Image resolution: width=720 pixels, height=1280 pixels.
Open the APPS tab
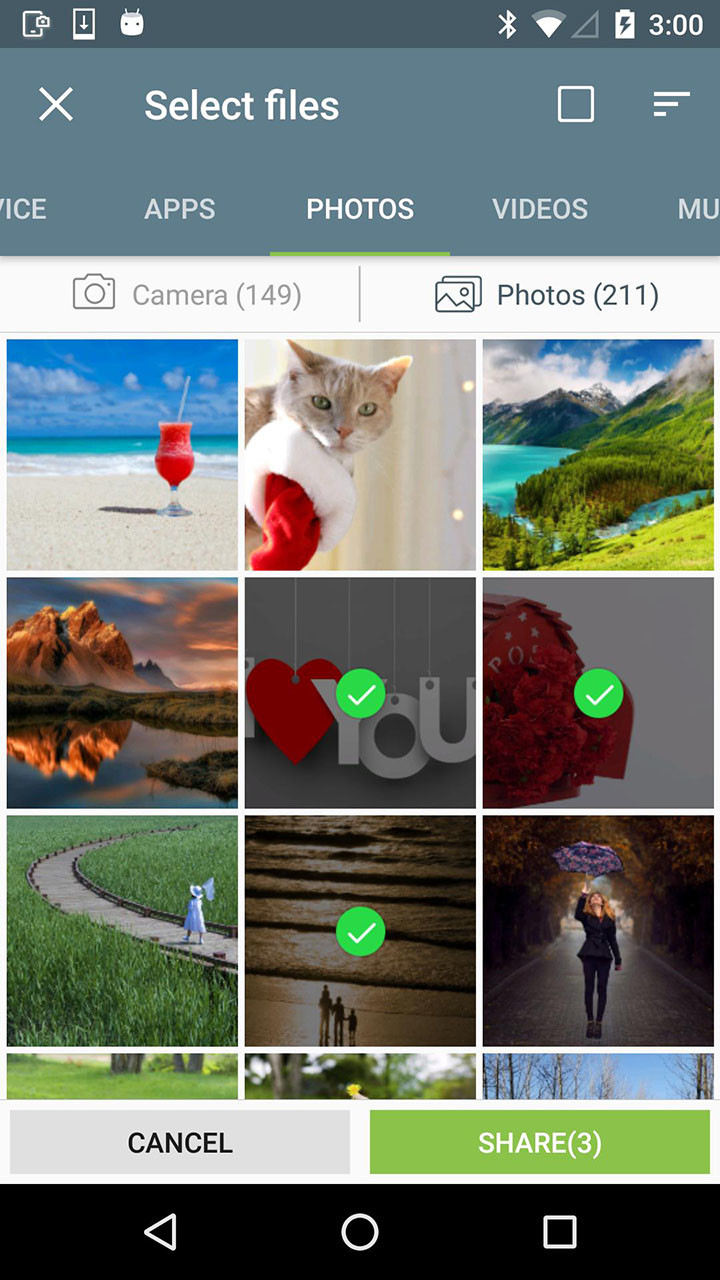(180, 209)
